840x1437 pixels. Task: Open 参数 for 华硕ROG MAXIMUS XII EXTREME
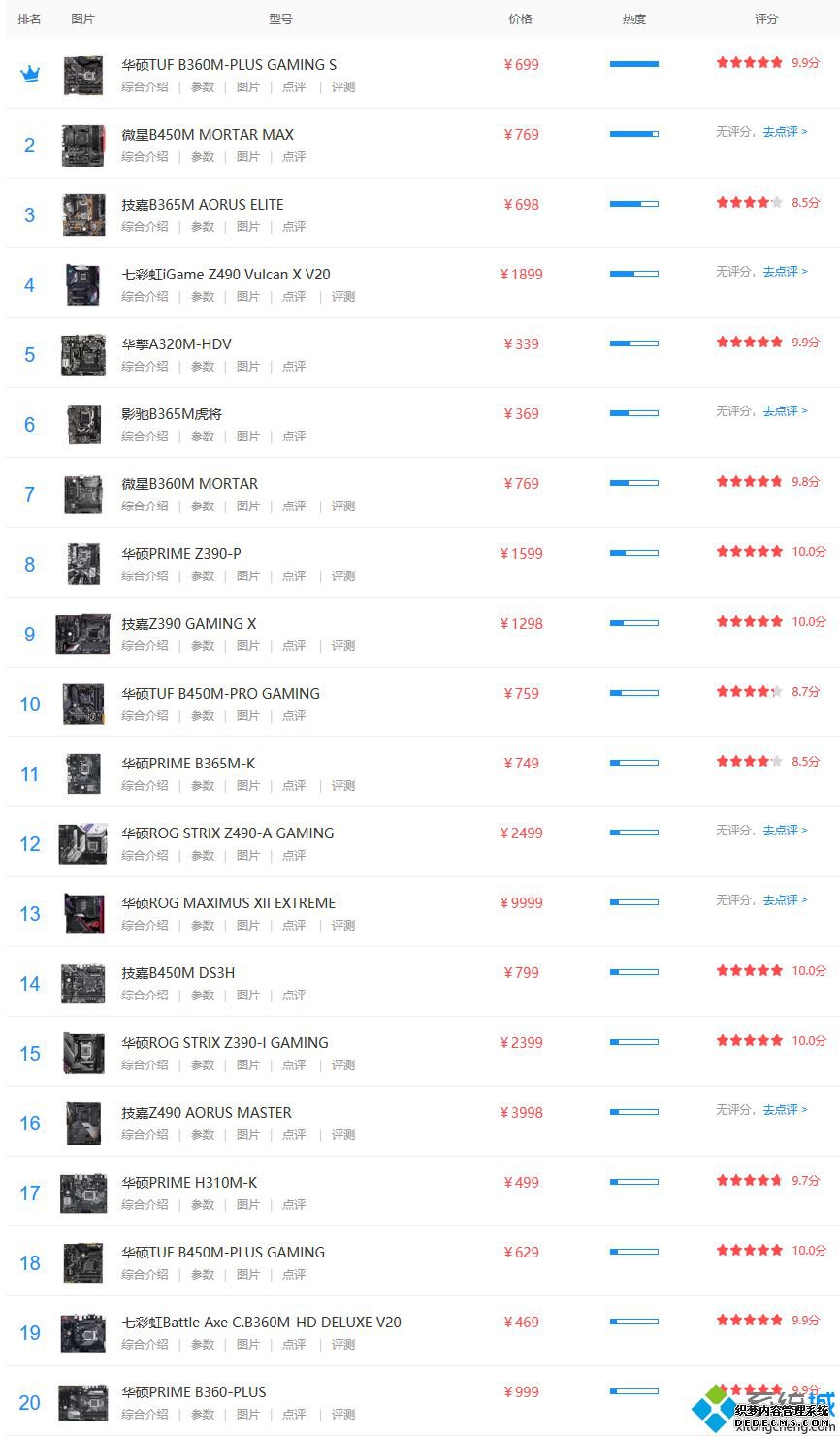coord(203,926)
